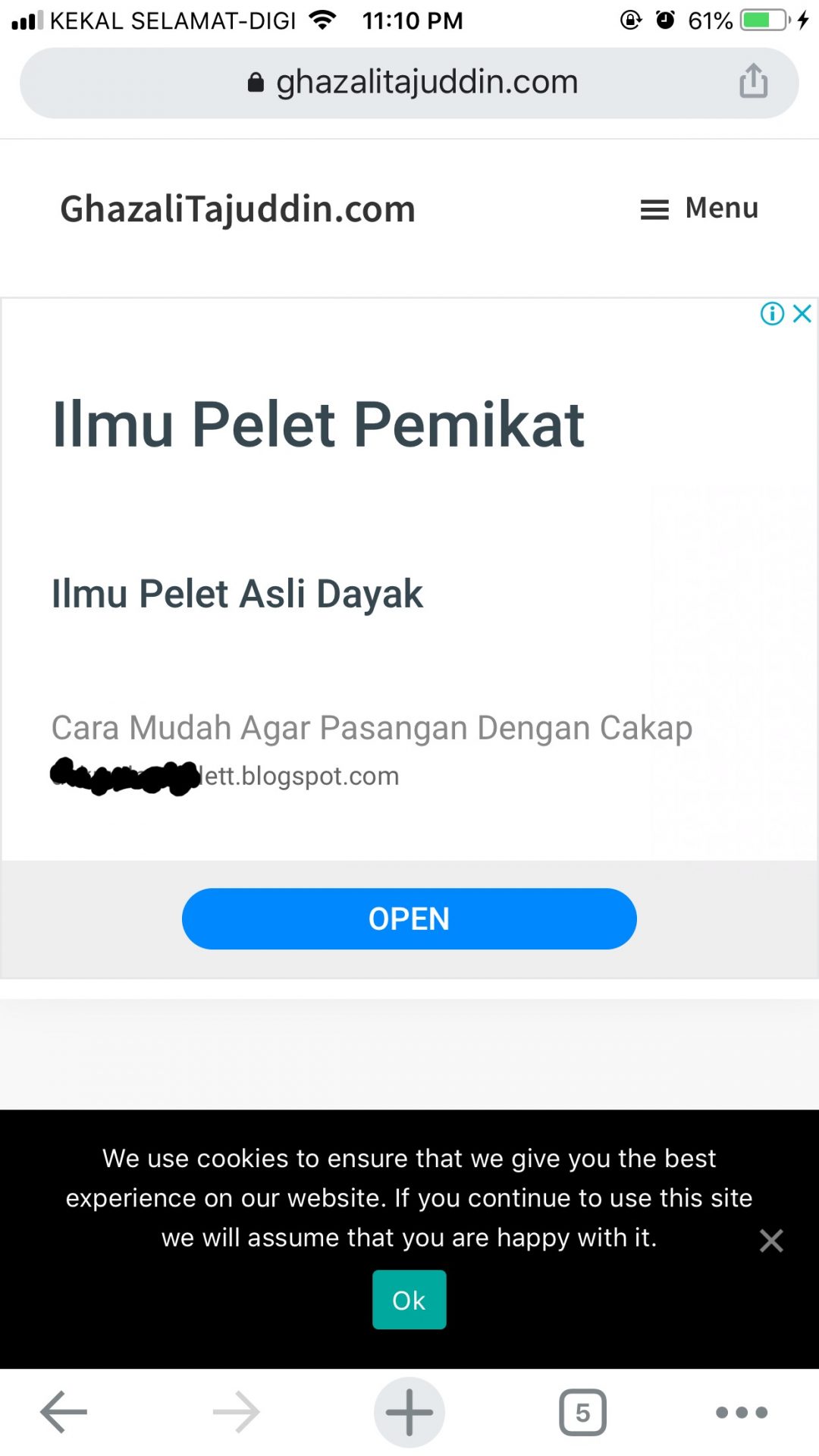Tap the OPEN button on the ad
Viewport: 819px width, 1456px height.
pos(409,919)
